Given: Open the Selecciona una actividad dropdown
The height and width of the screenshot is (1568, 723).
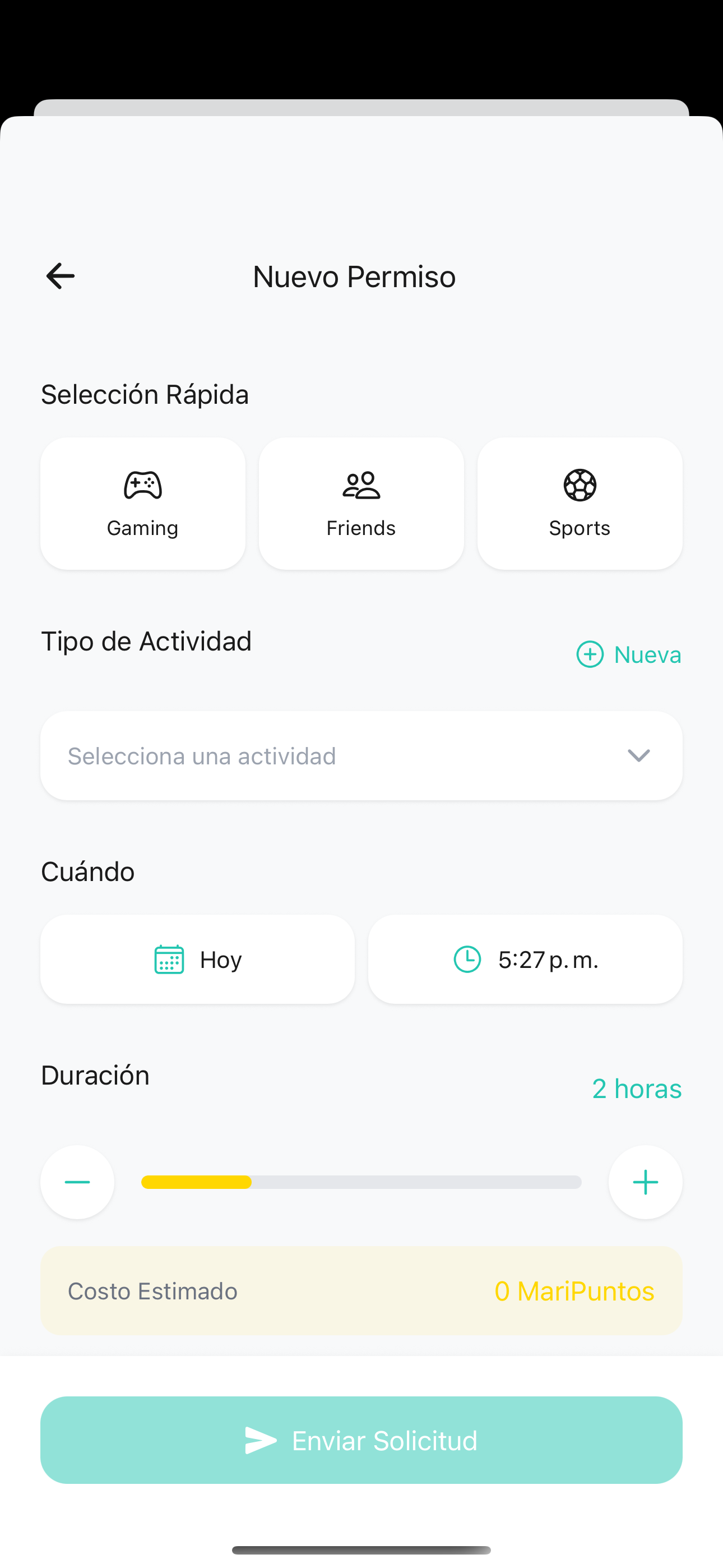Looking at the screenshot, I should [x=361, y=755].
